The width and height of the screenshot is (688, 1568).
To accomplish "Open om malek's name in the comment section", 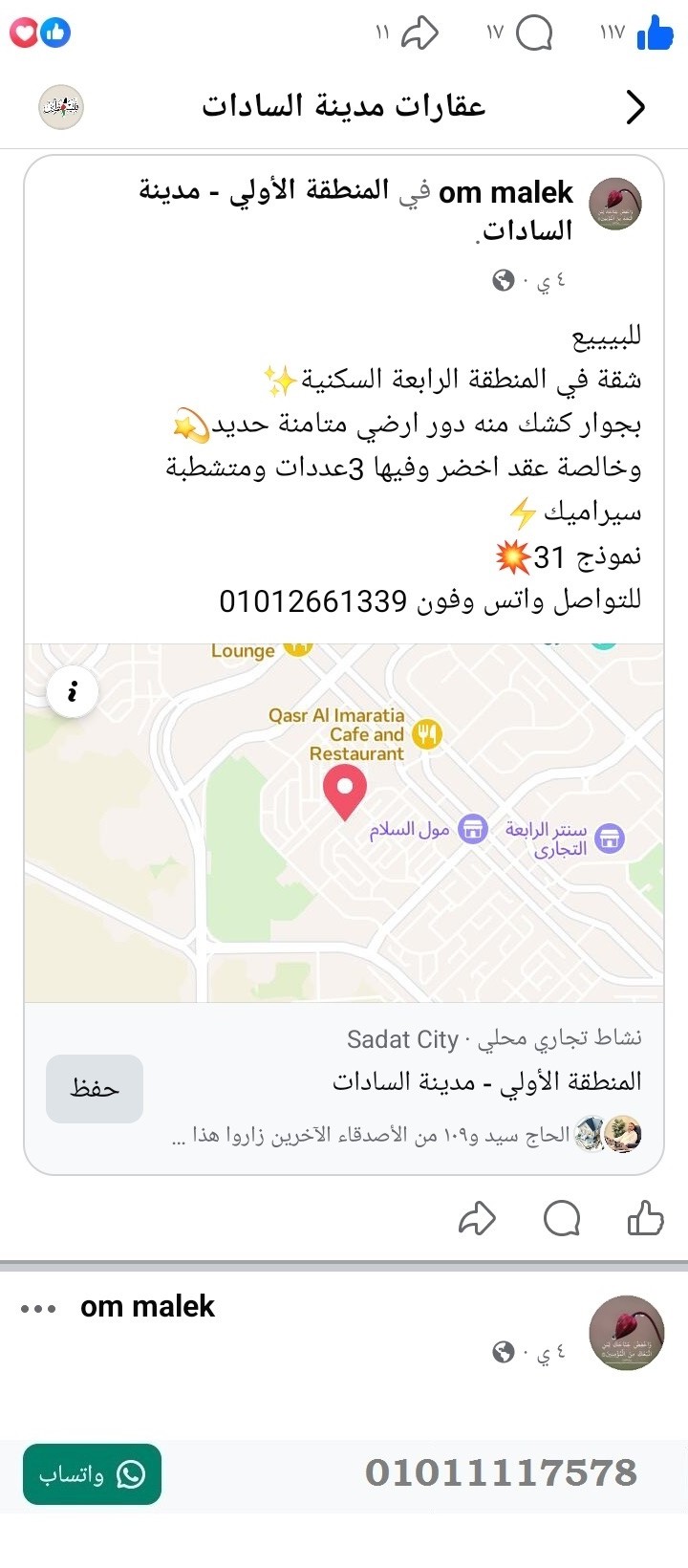I will point(147,1305).
